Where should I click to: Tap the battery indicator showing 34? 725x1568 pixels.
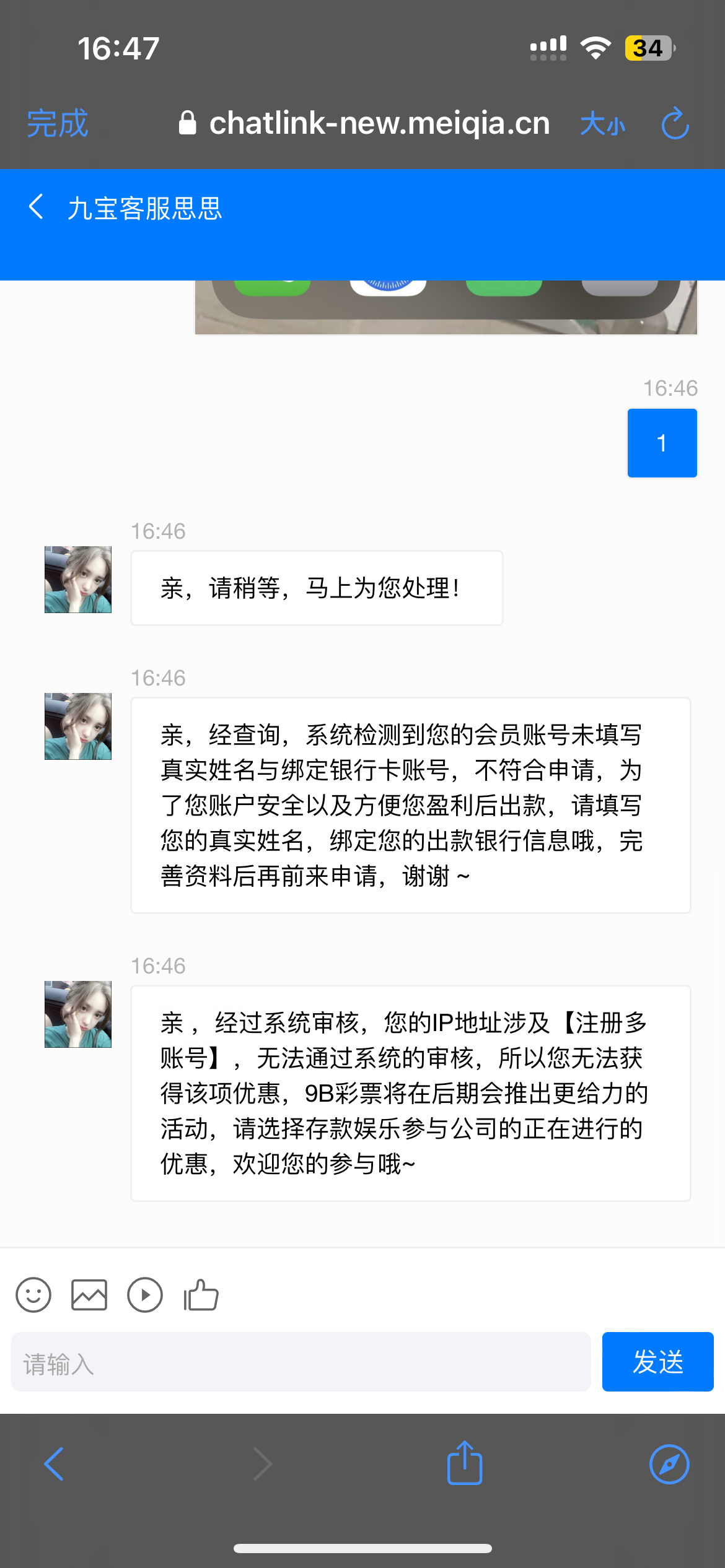coord(648,46)
